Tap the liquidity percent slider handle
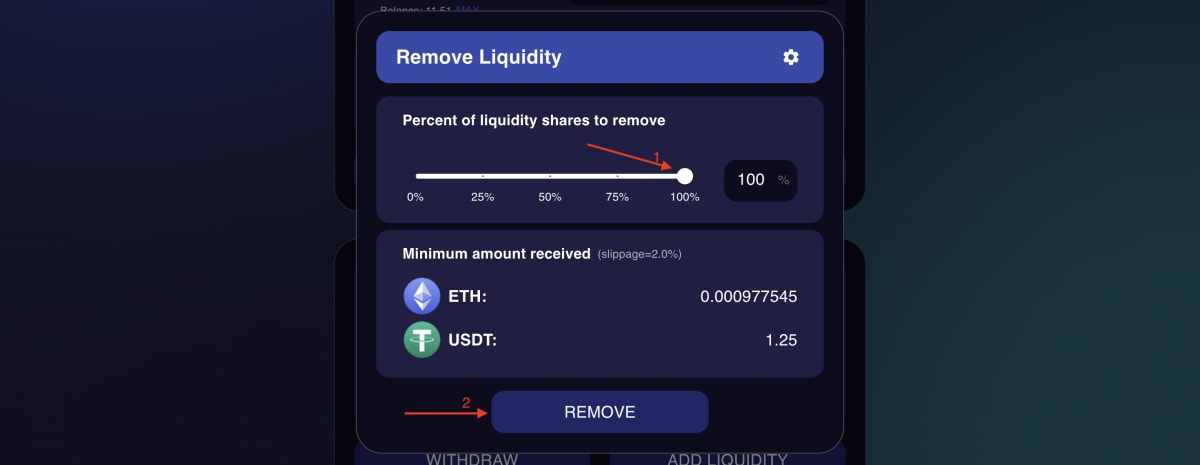1200x465 pixels. click(685, 176)
